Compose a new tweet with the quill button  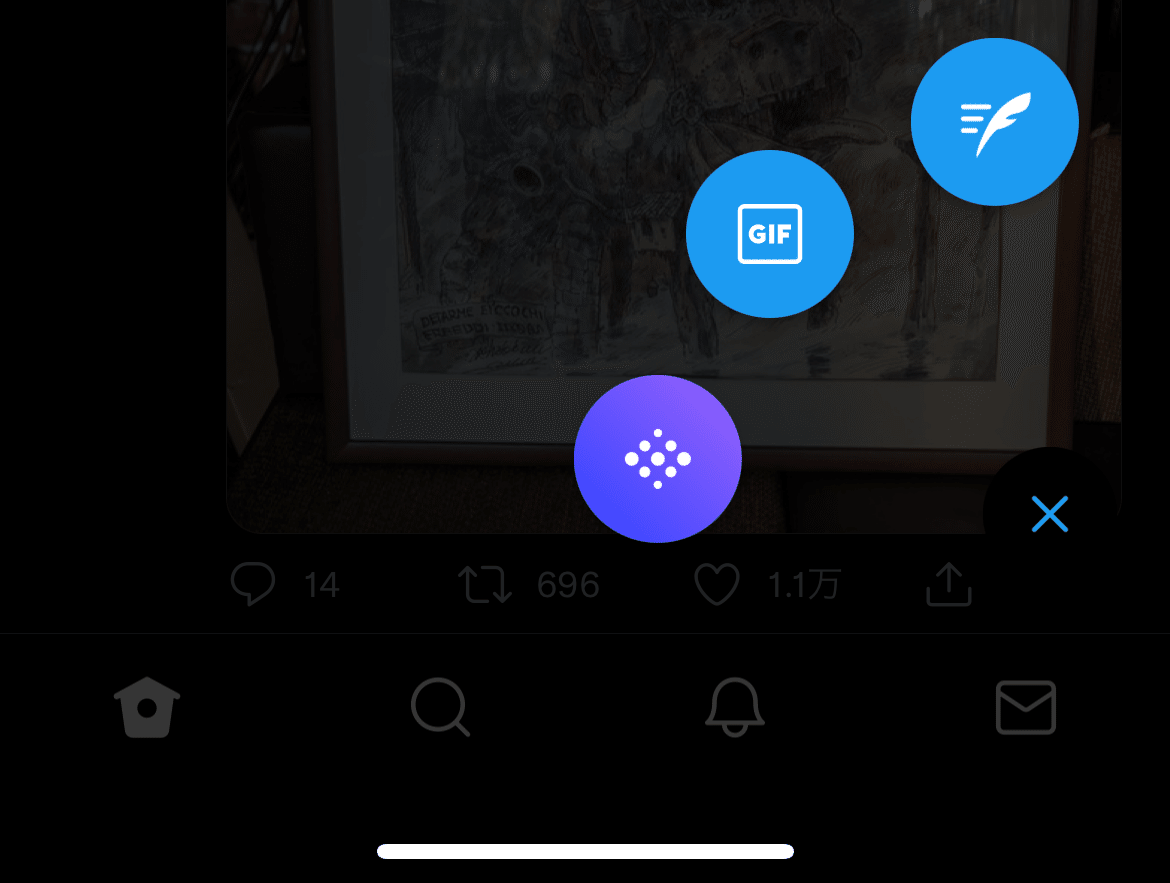tap(994, 122)
